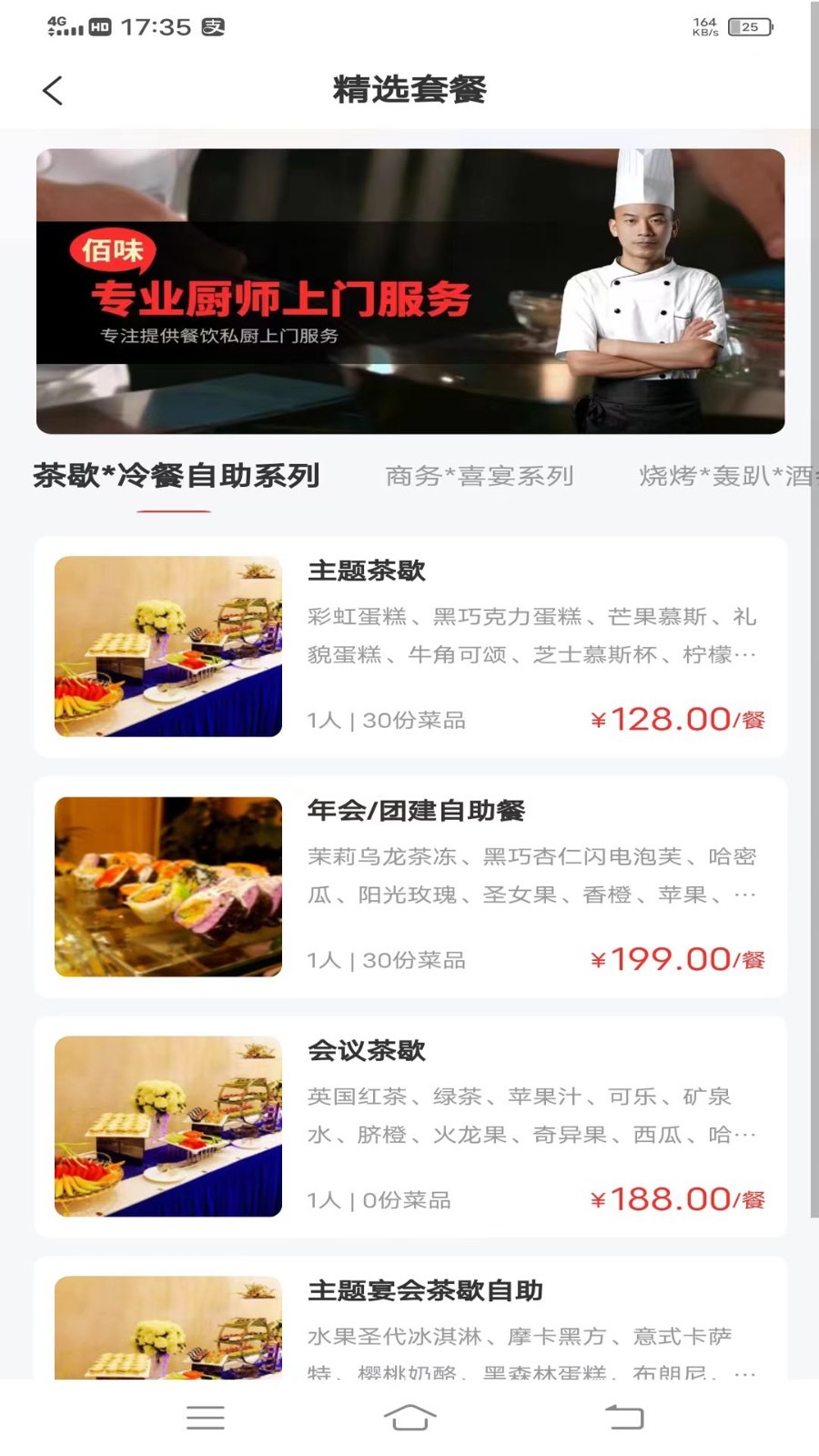Tap the system home button
The height and width of the screenshot is (1456, 819).
[410, 1417]
